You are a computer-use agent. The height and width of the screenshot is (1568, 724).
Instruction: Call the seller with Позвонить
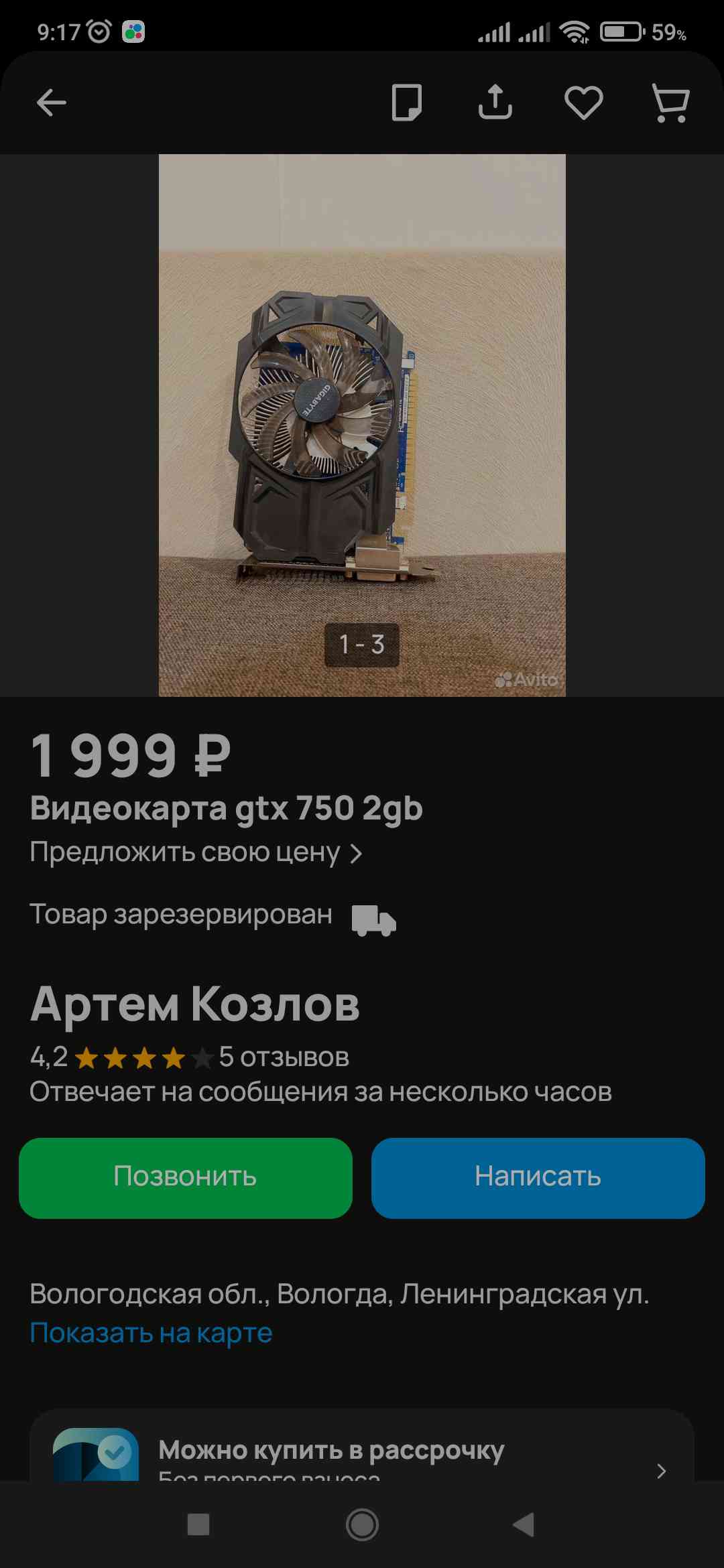186,1177
